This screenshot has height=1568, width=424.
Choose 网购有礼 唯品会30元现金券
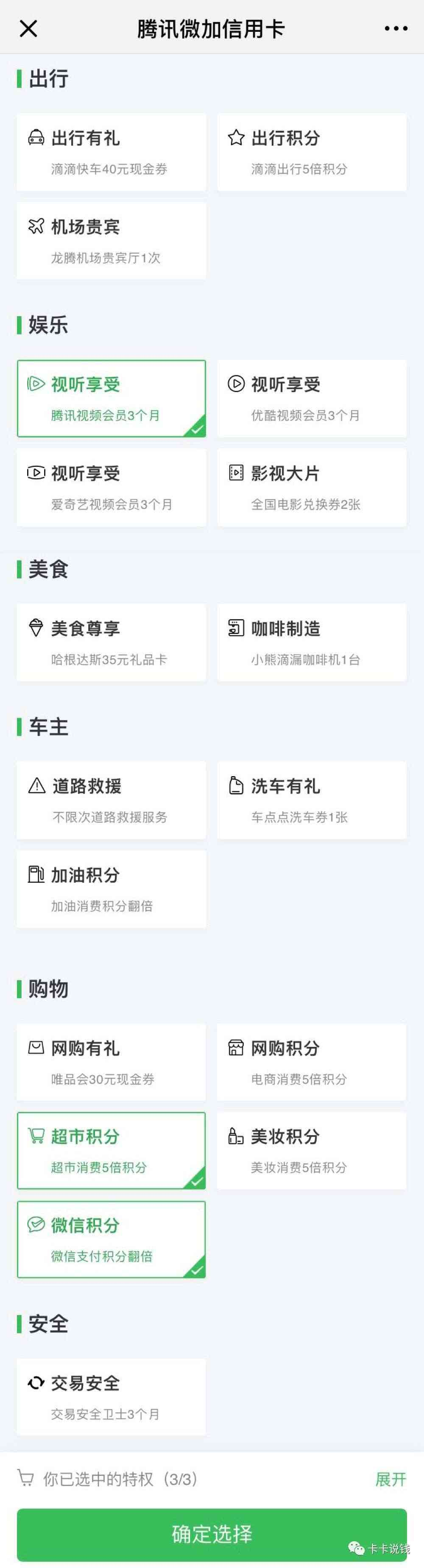click(x=112, y=1062)
